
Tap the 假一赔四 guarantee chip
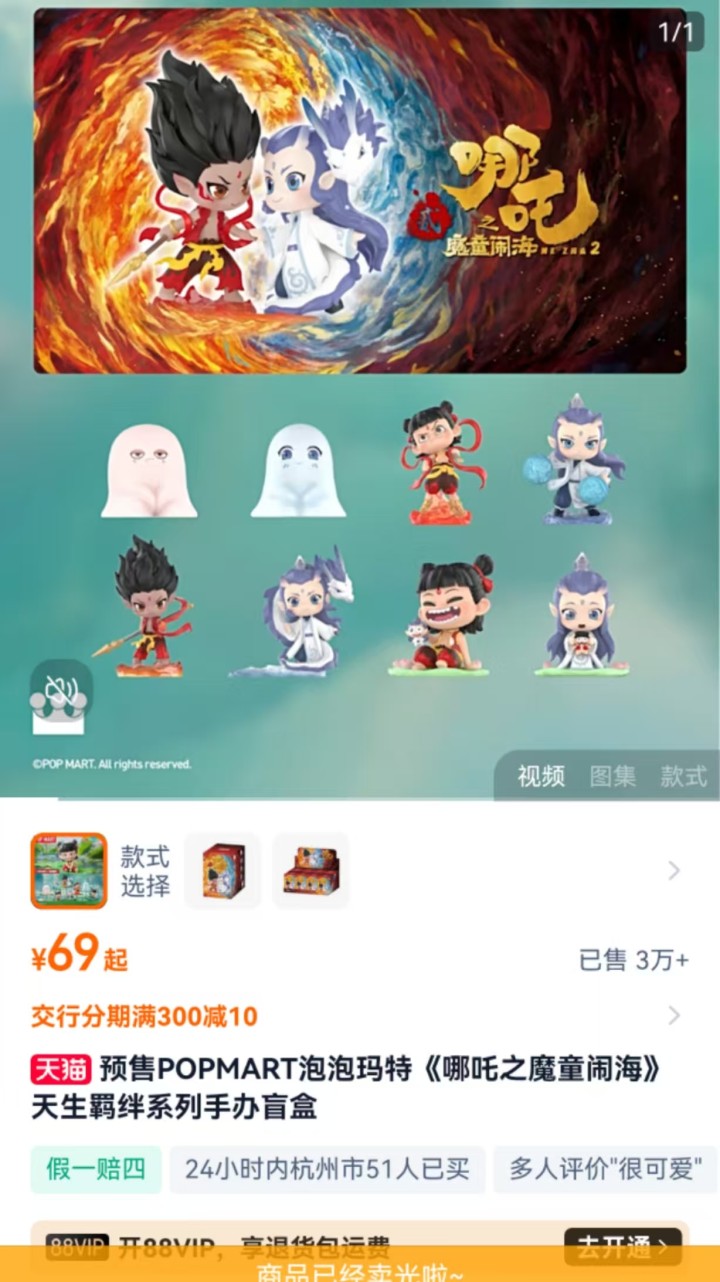coord(96,1169)
